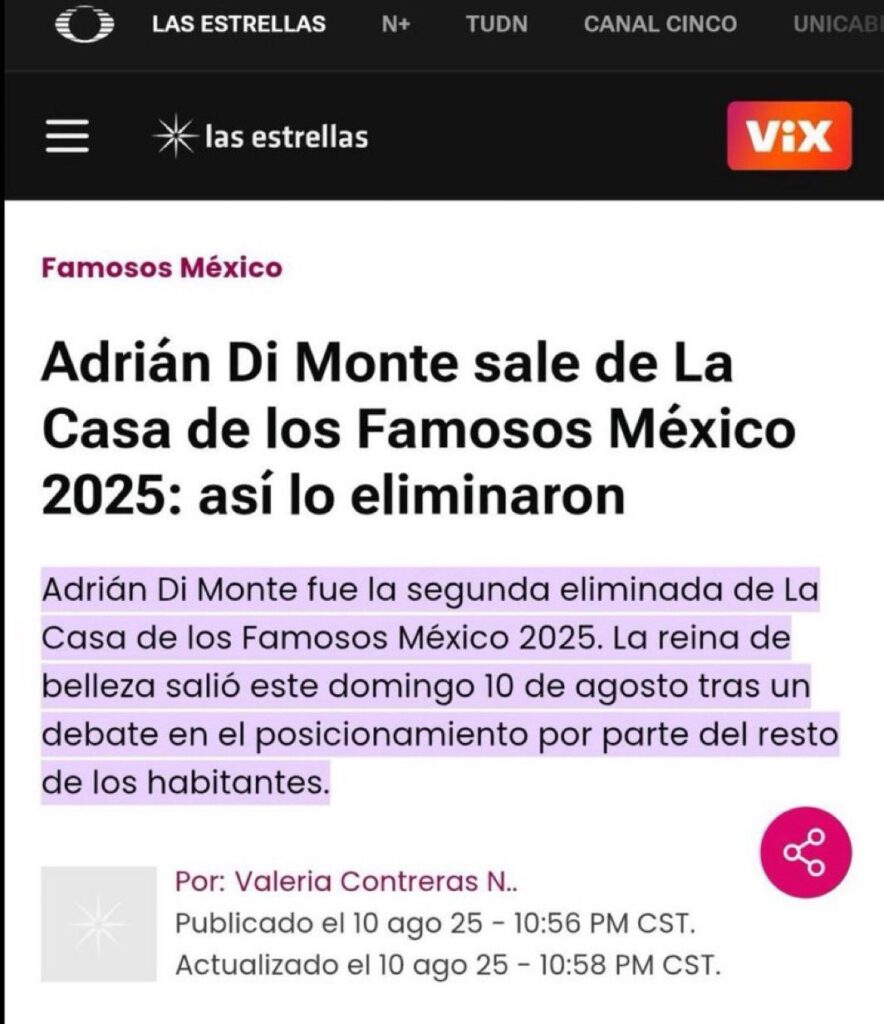Go to Canal Cinco
This screenshot has height=1024, width=884.
tap(661, 24)
